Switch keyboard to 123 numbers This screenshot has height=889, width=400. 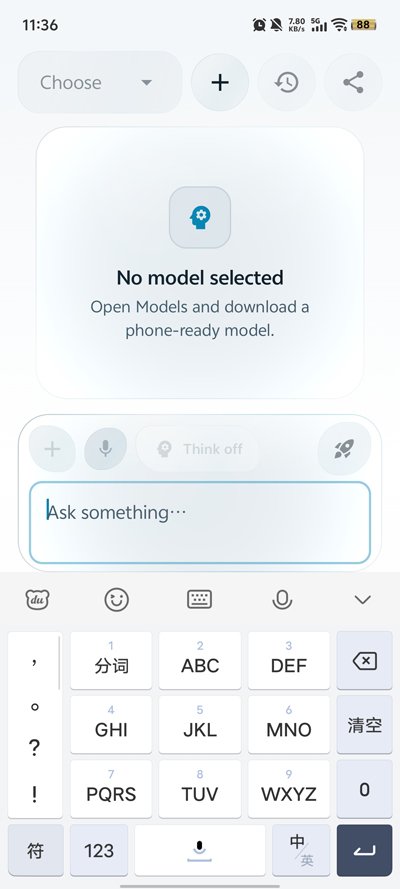99,850
